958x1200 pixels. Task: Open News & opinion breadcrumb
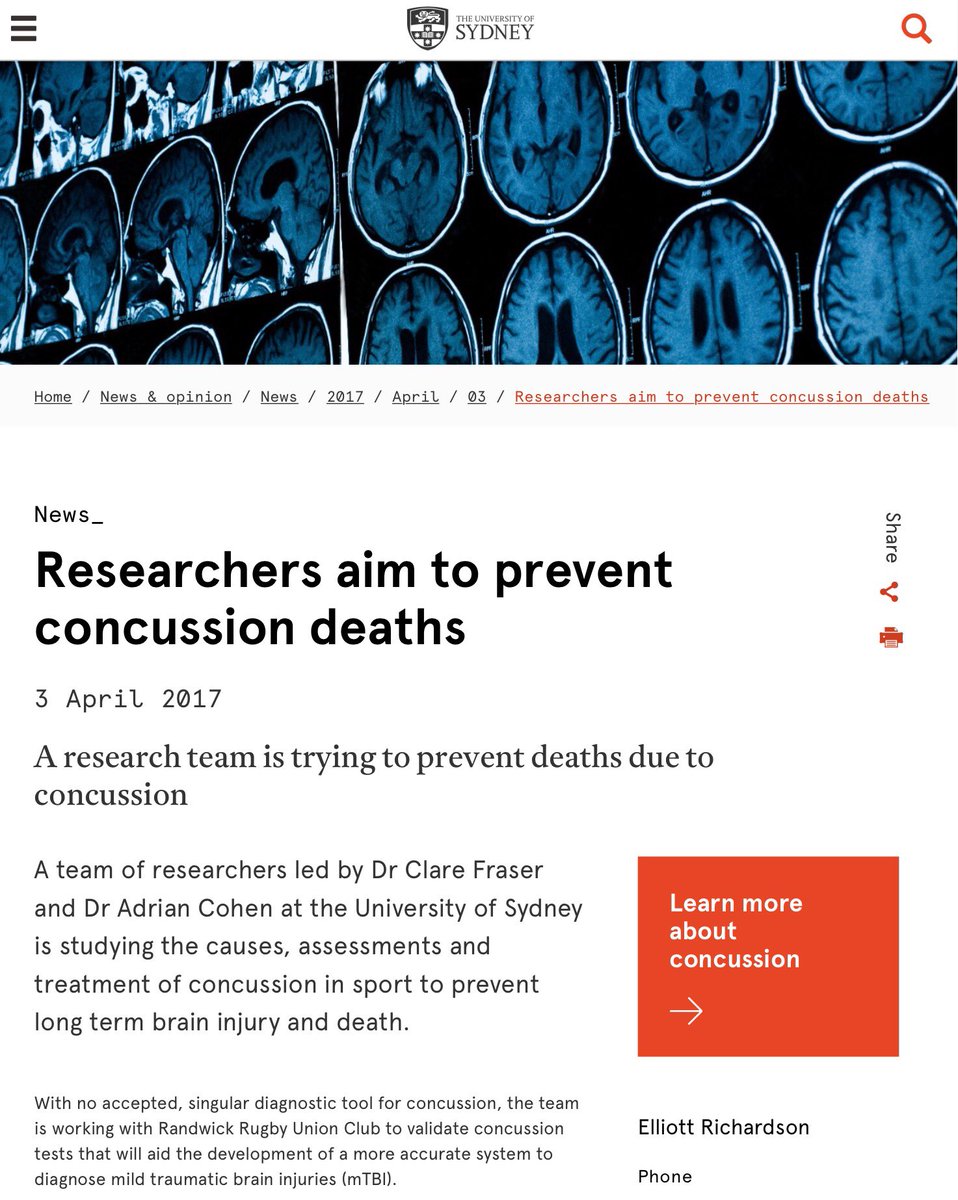tap(166, 397)
